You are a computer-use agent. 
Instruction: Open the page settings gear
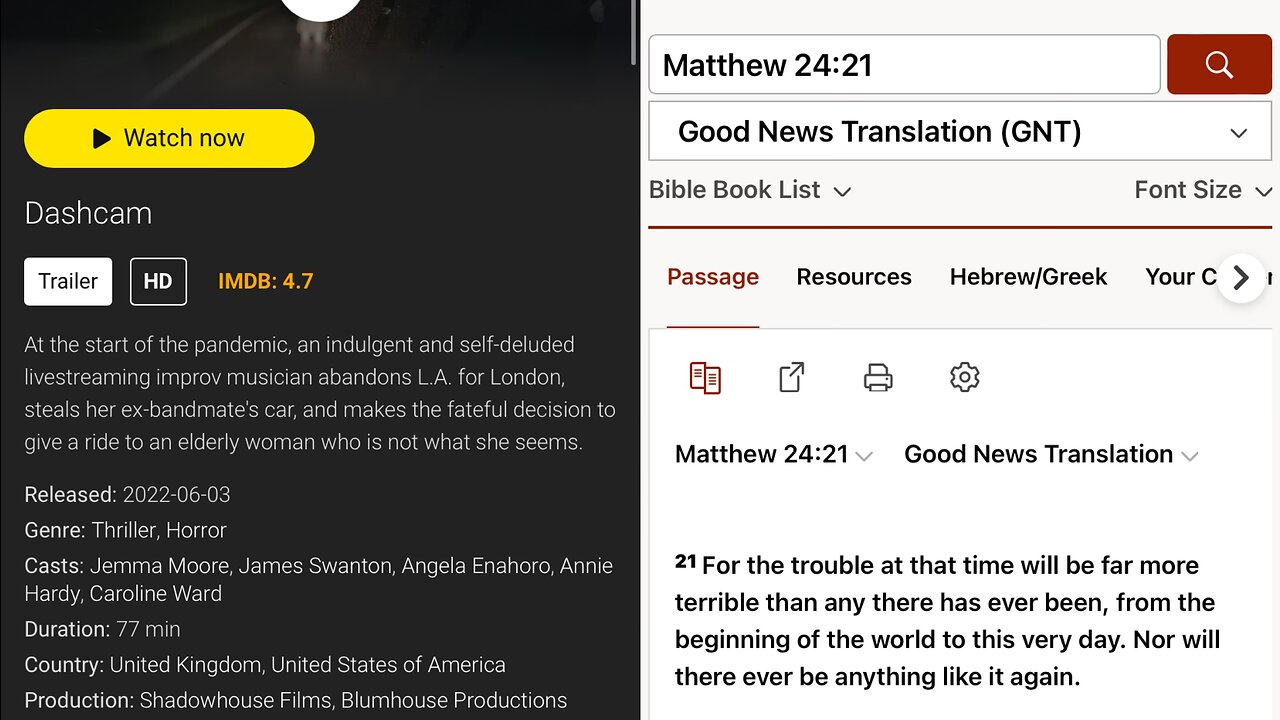pos(964,377)
